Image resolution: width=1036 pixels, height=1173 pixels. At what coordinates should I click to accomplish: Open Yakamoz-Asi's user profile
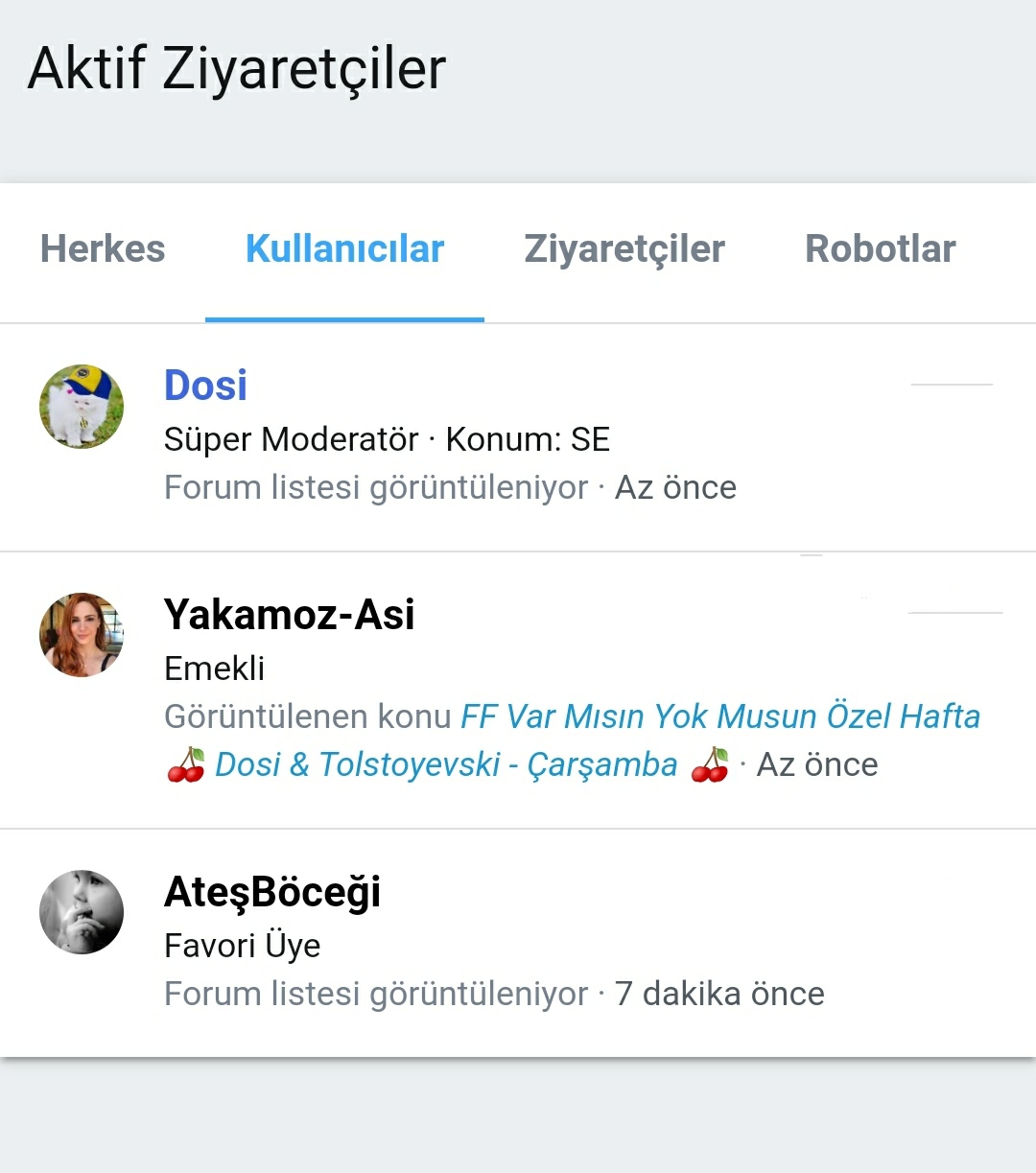(x=289, y=615)
